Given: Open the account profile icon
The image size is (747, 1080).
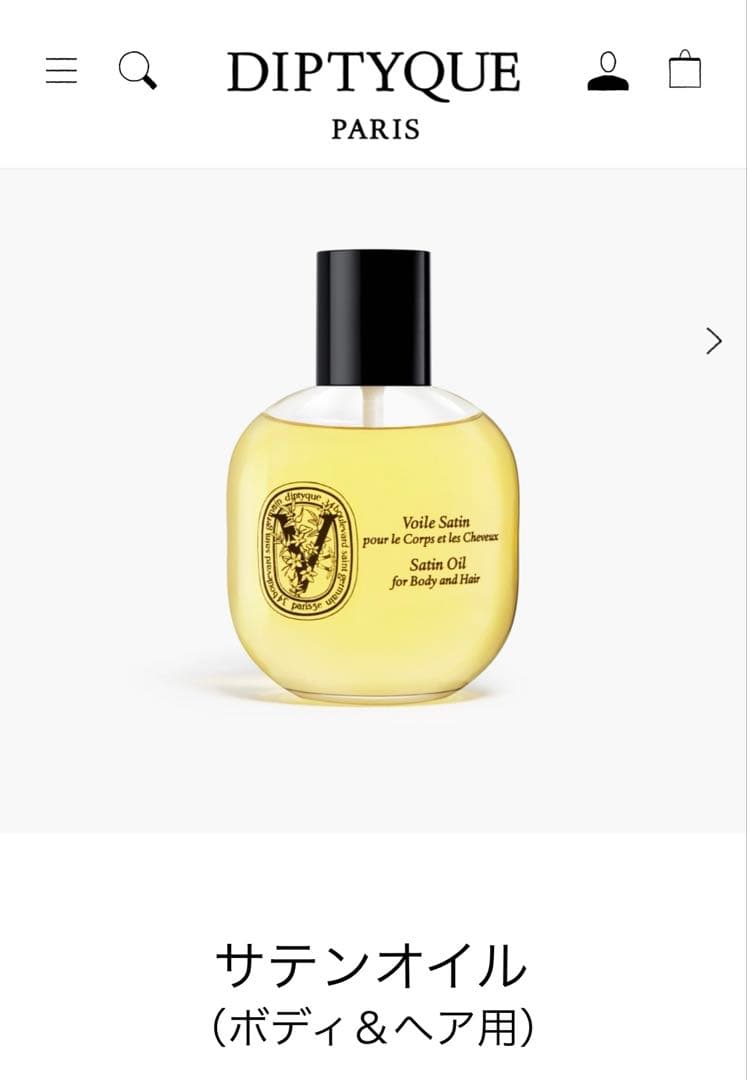Looking at the screenshot, I should (x=608, y=71).
